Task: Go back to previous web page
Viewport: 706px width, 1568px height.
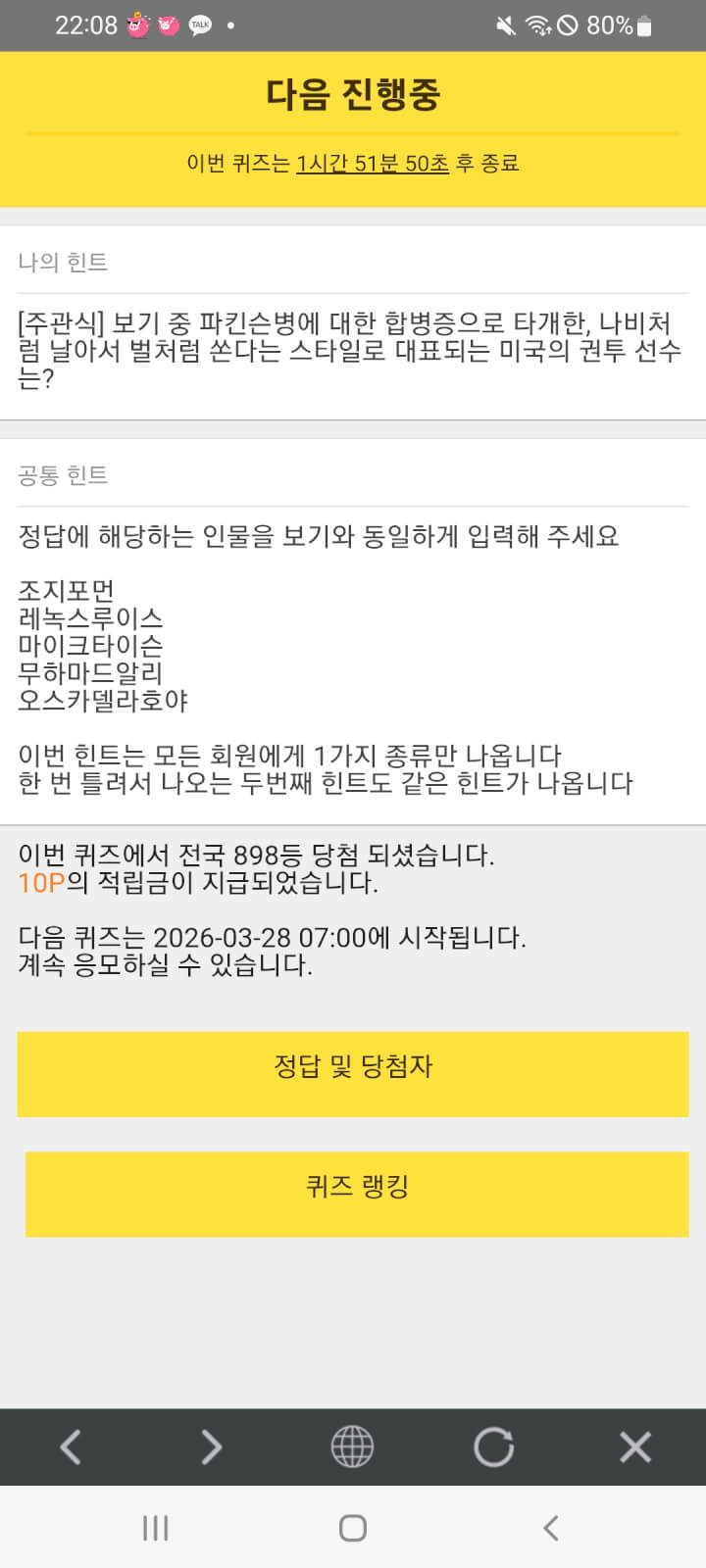Action: 71,1446
